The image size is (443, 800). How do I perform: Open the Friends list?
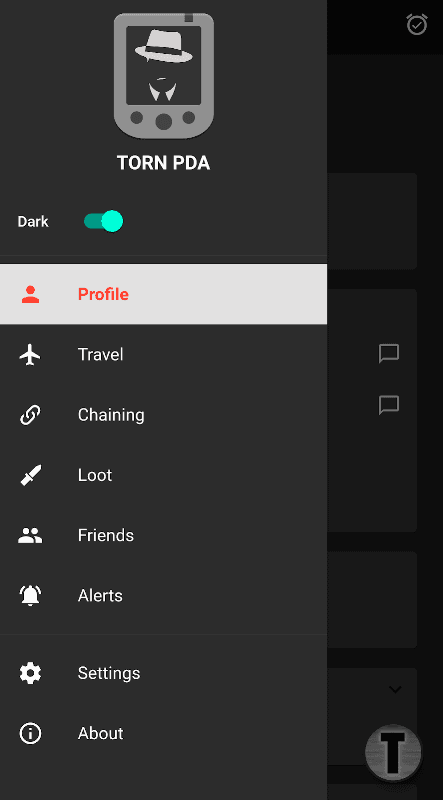tap(163, 535)
